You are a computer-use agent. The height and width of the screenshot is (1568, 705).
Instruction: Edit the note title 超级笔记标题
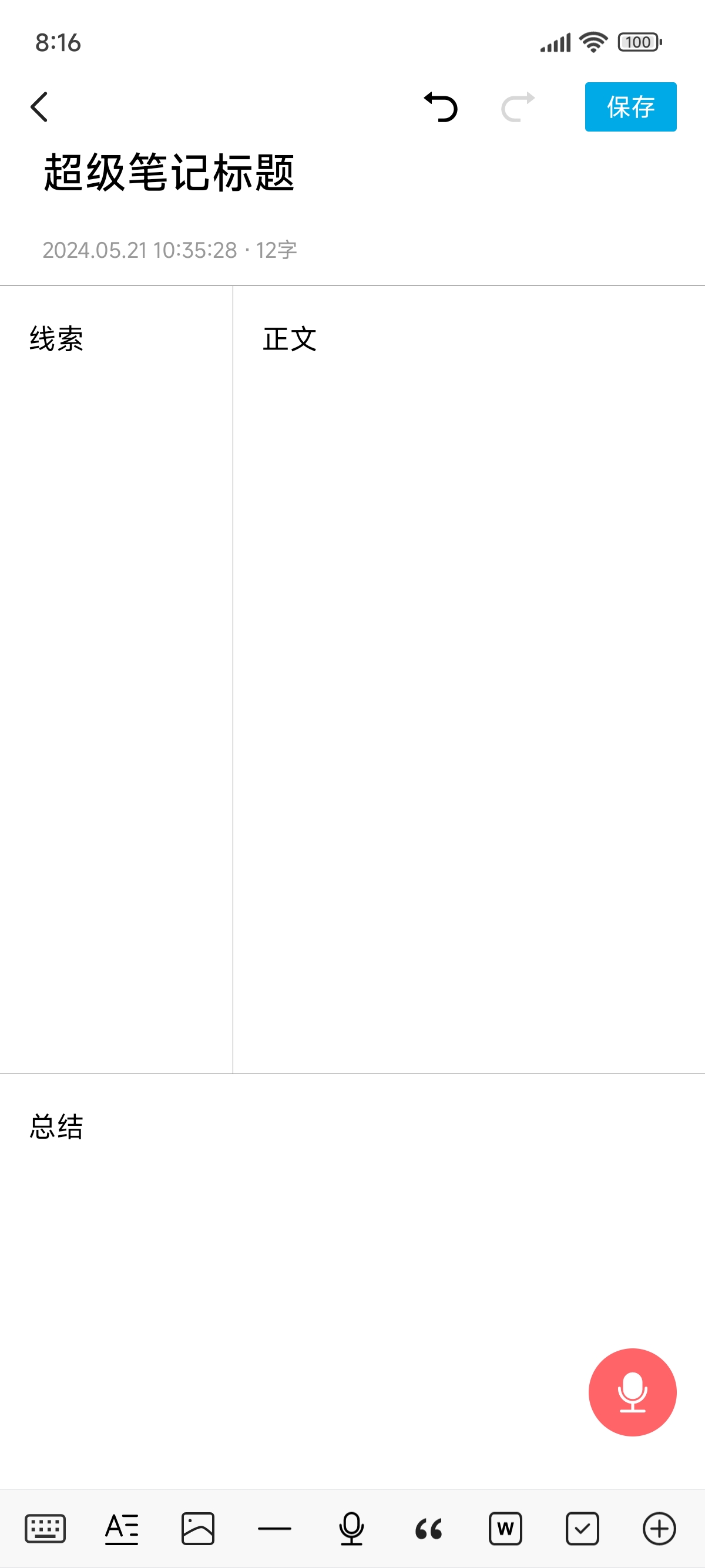click(x=169, y=173)
